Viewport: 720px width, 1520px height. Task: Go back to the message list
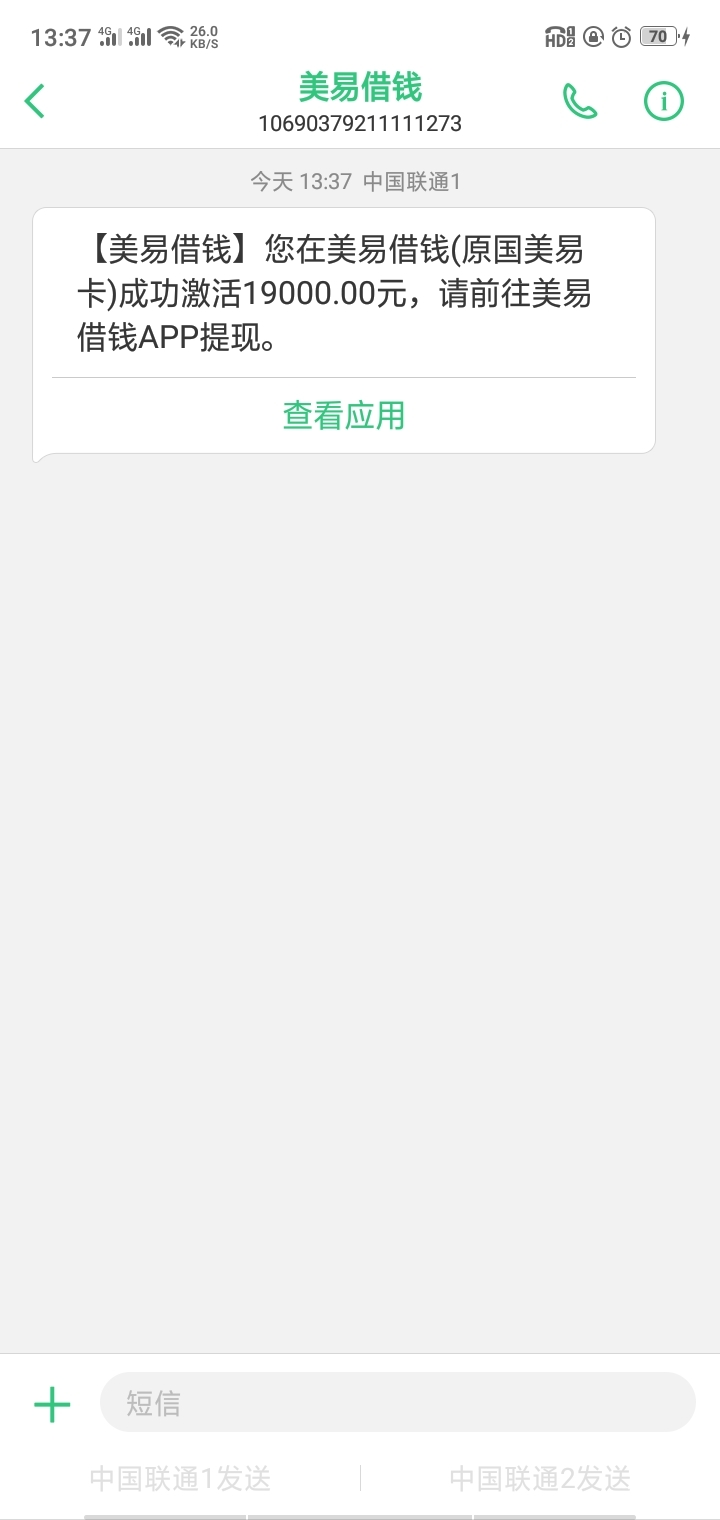point(35,101)
